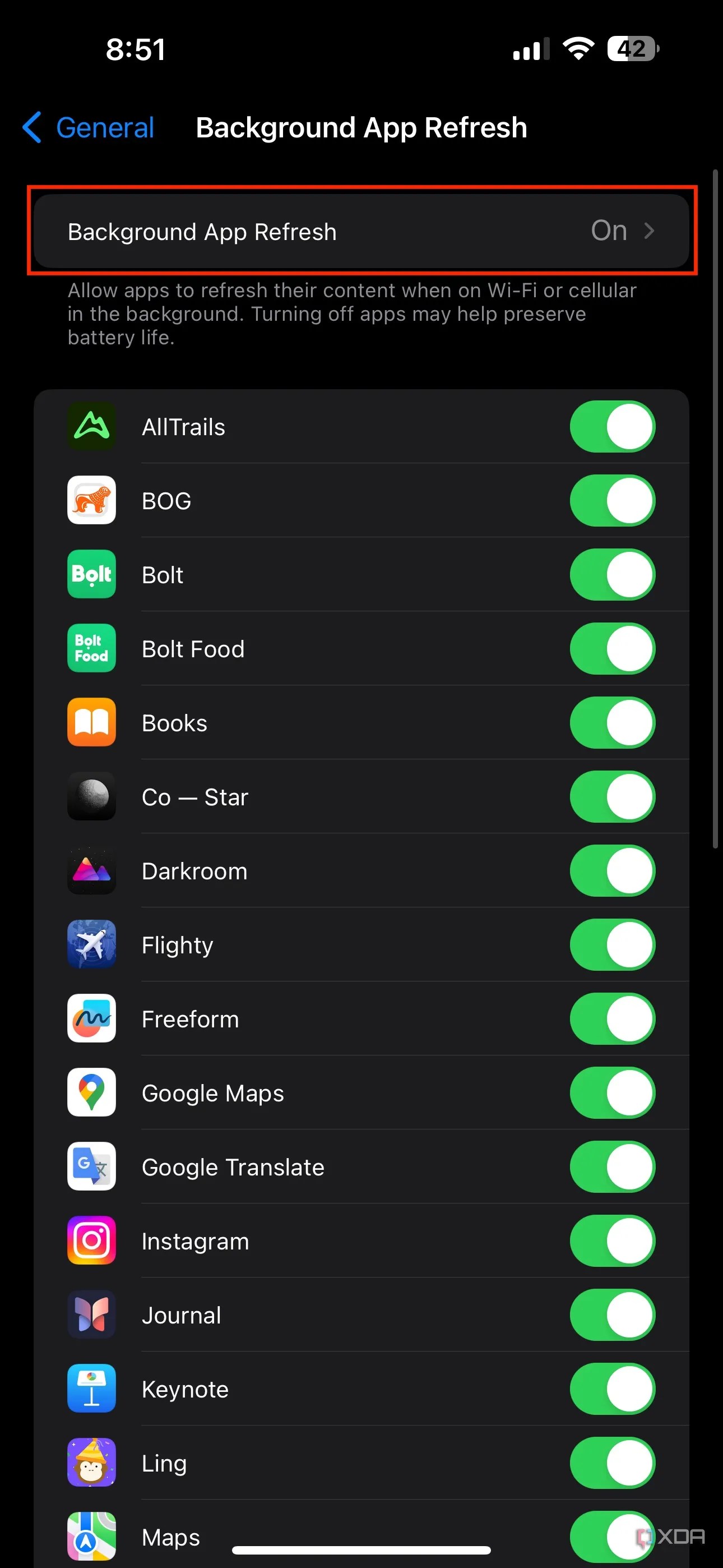Select the Darkroom app icon
The height and width of the screenshot is (1568, 723).
point(91,870)
